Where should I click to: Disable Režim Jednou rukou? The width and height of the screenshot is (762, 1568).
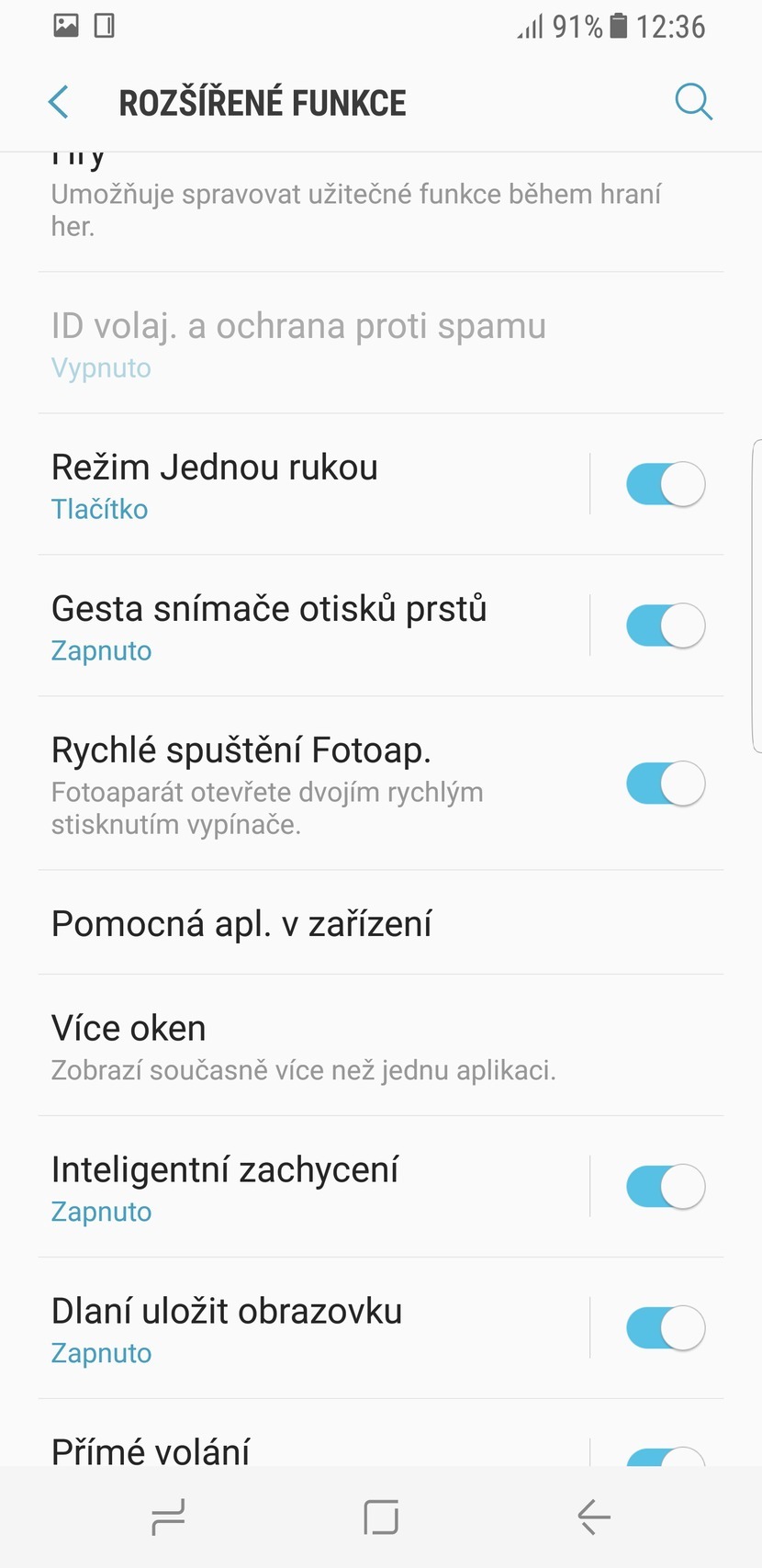664,483
